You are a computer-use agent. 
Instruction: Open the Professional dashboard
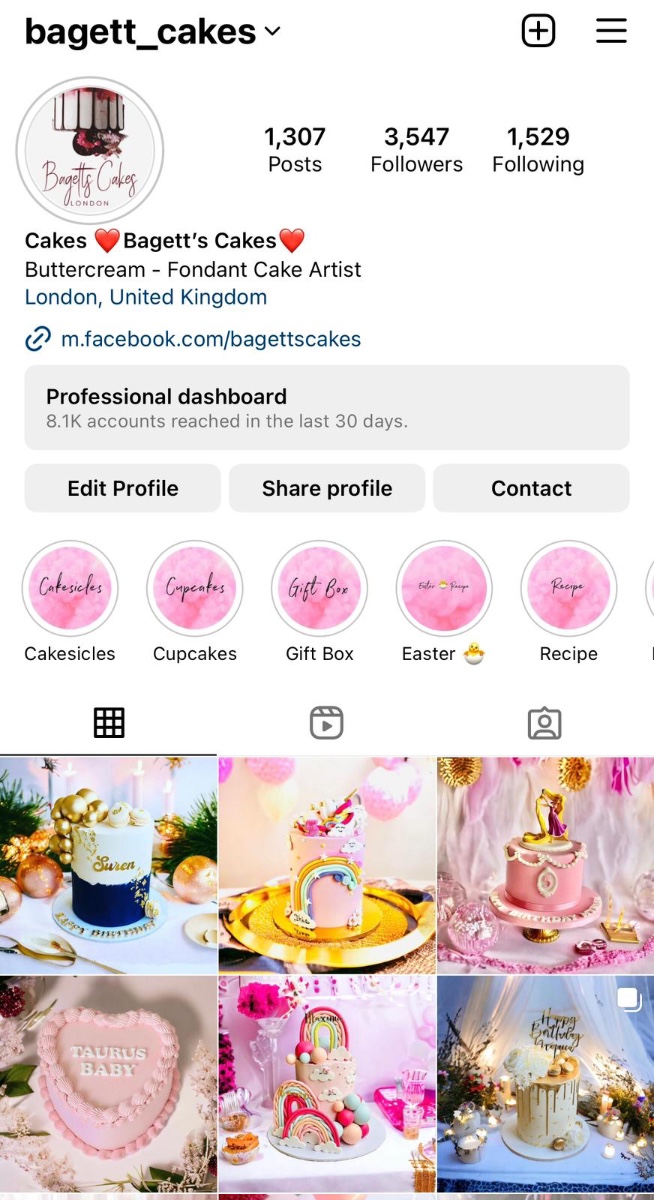click(327, 407)
